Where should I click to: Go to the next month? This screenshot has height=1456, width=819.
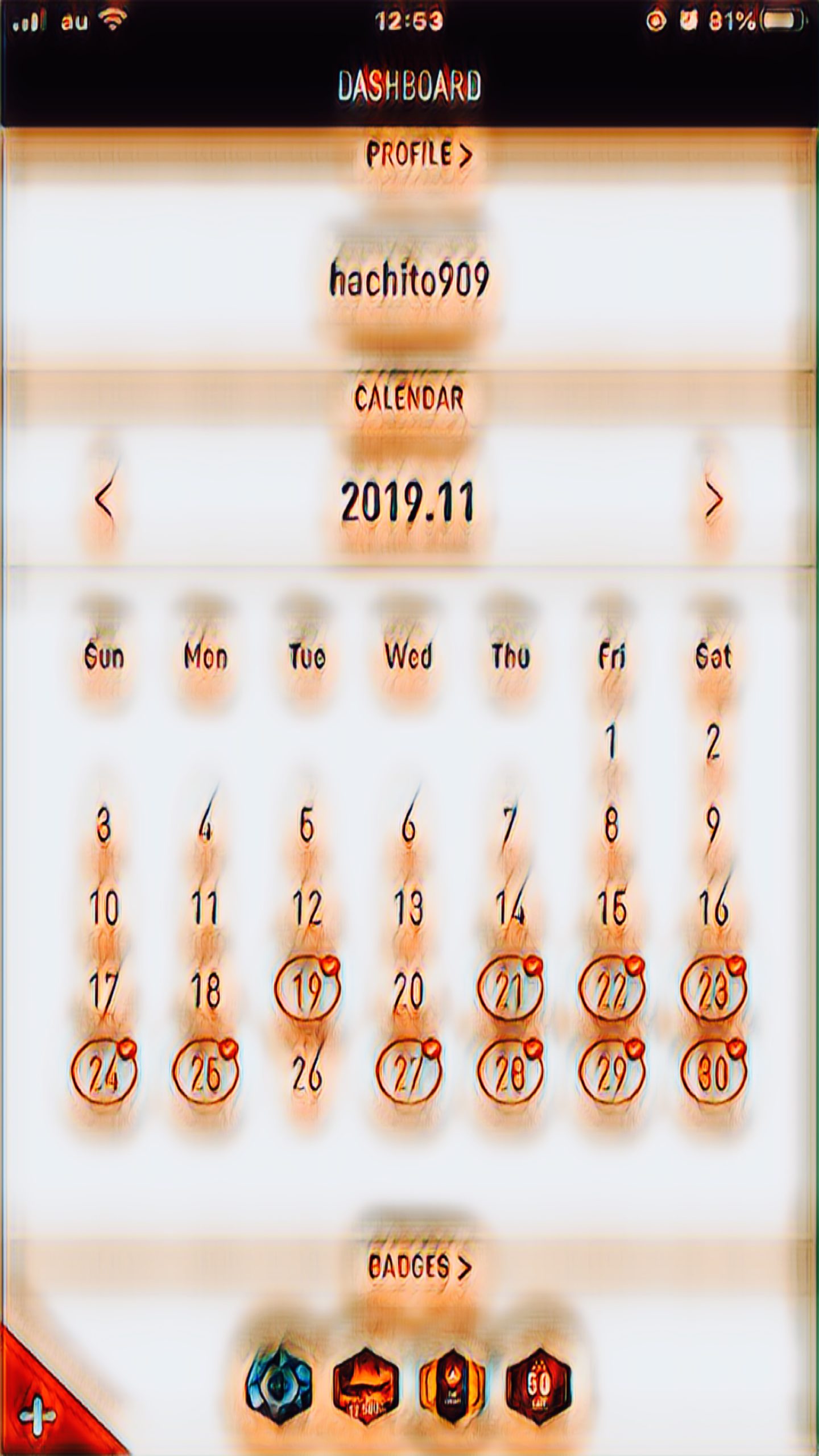[714, 500]
